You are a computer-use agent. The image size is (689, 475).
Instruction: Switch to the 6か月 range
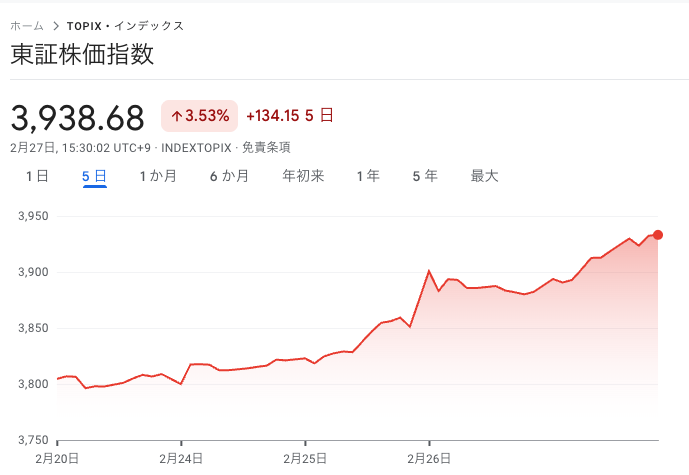point(229,176)
